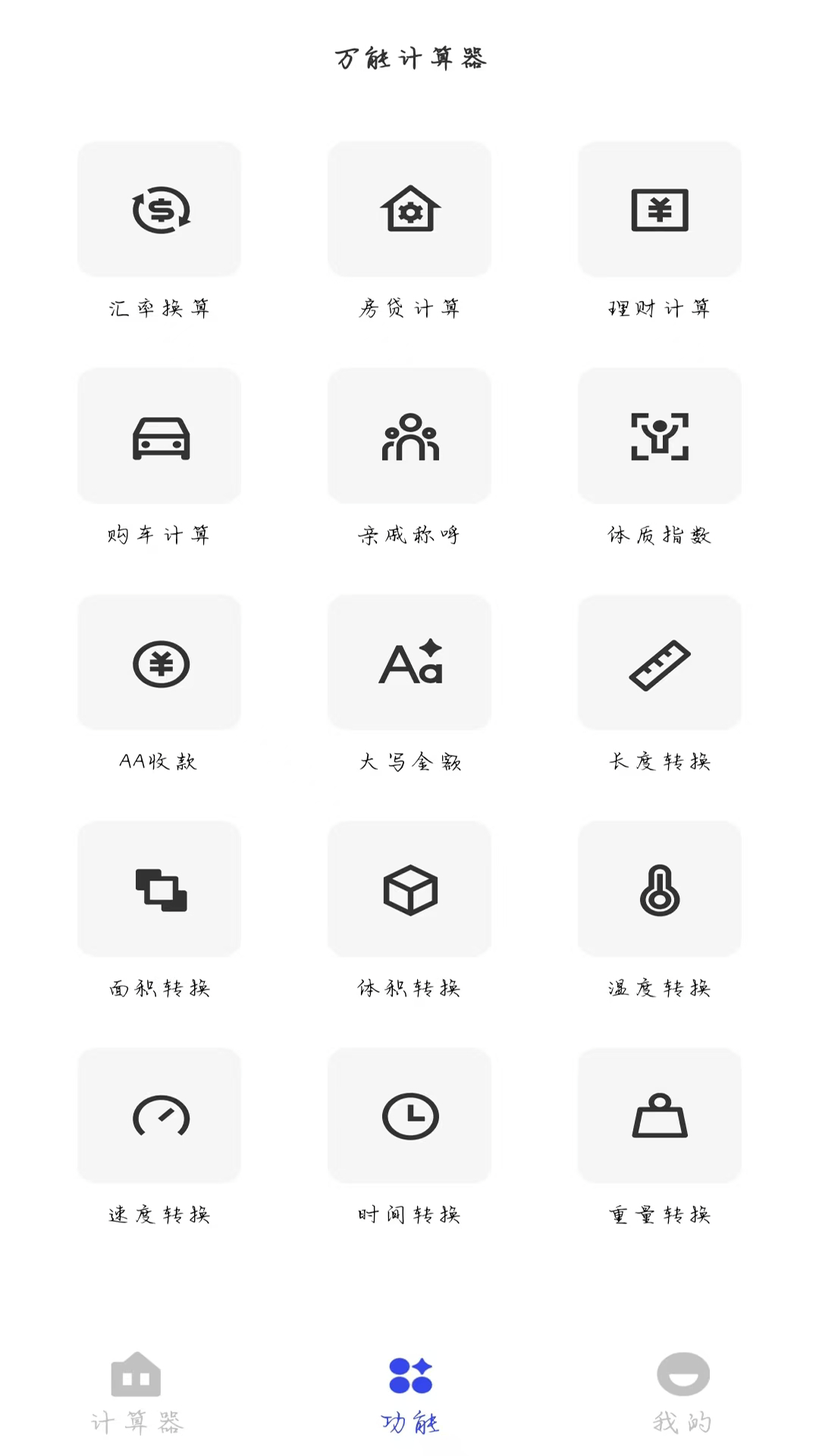Tap the AA收款 bill split tool
819x1456 pixels.
[x=159, y=663]
